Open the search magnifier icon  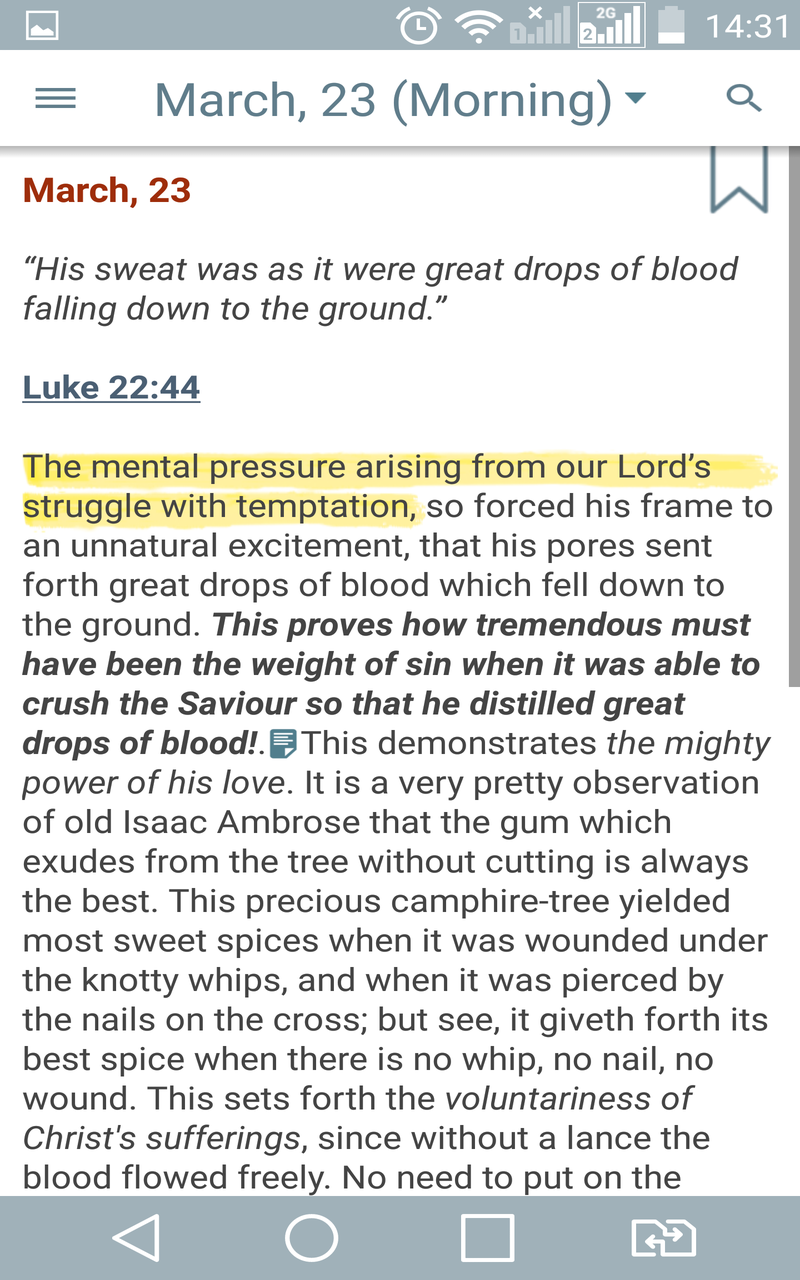pyautogui.click(x=743, y=98)
